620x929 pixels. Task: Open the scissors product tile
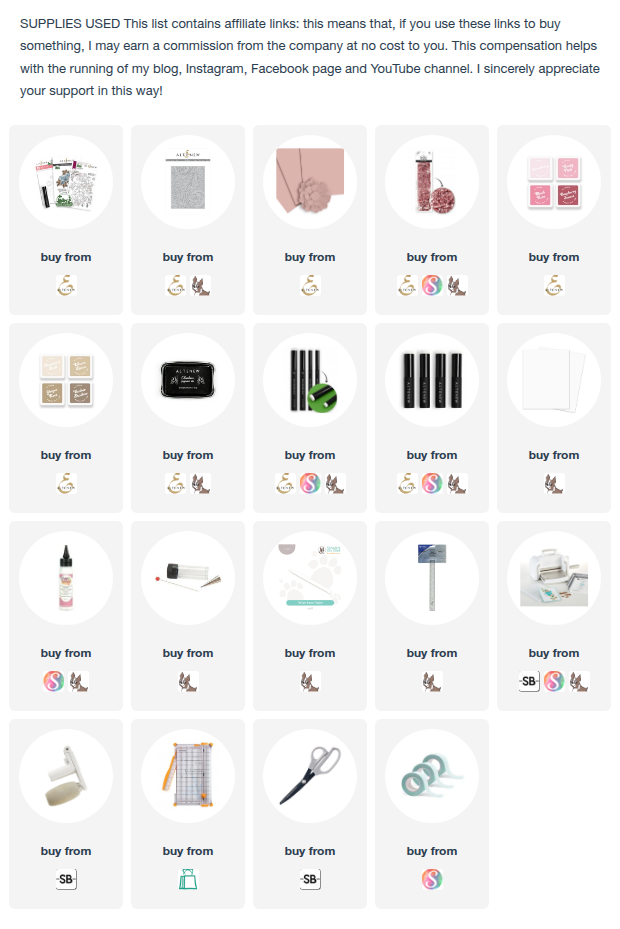(x=310, y=775)
